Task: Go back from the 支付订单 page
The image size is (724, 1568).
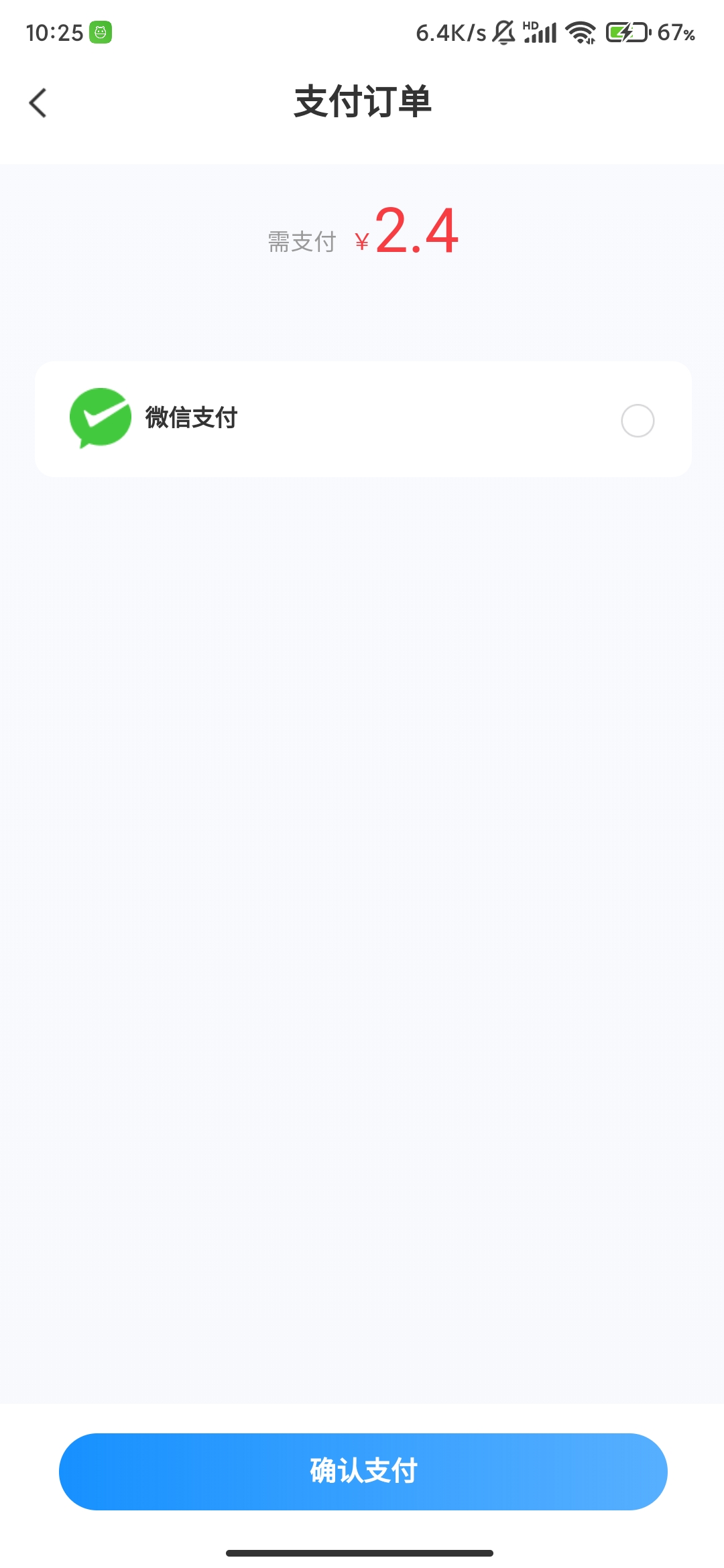Action: [x=38, y=103]
